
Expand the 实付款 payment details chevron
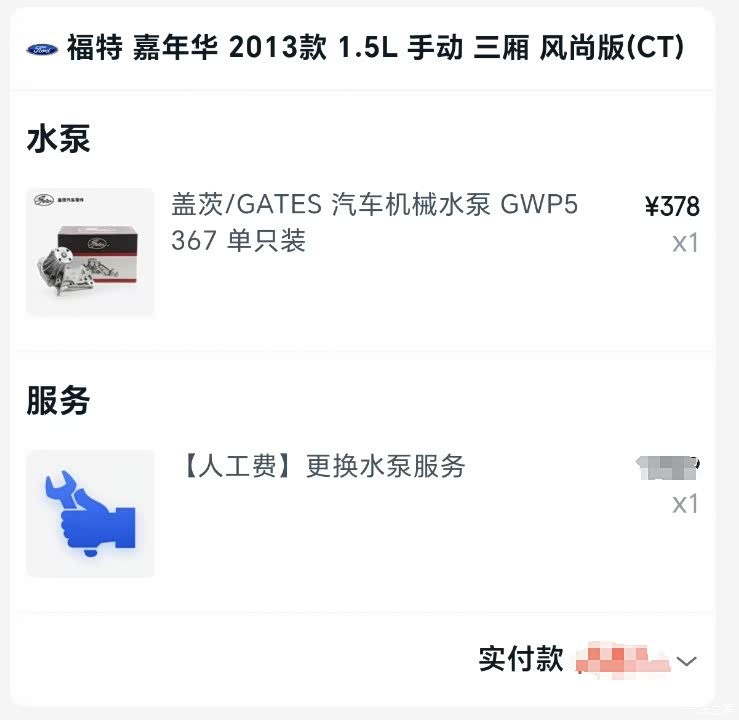[x=686, y=661]
